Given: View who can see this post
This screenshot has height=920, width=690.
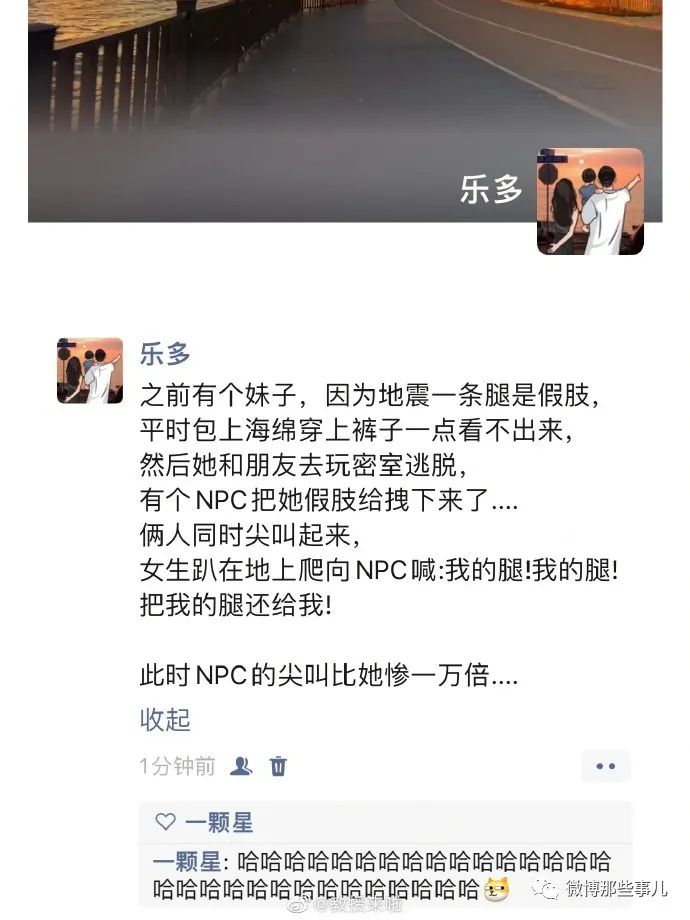Looking at the screenshot, I should [x=241, y=767].
